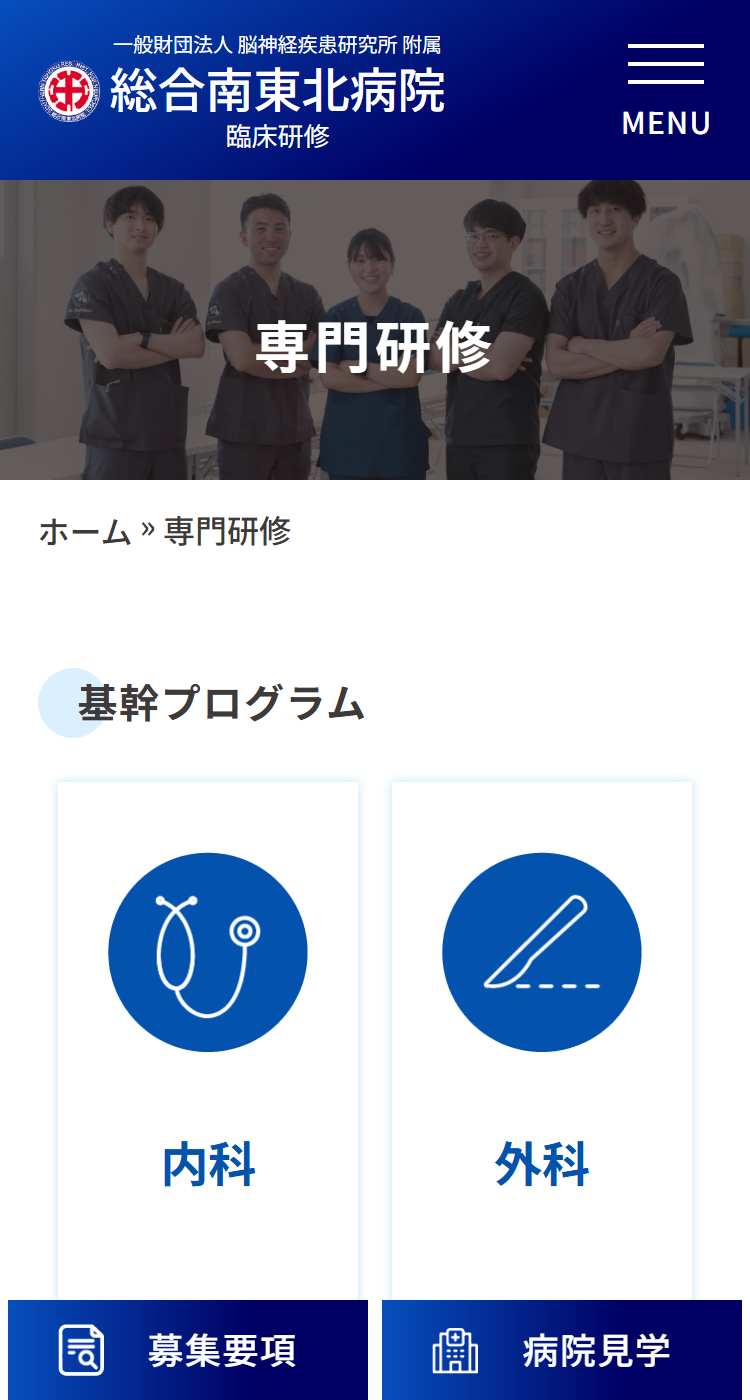This screenshot has width=750, height=1400.
Task: Open the 内科 program card
Action: coord(208,1040)
